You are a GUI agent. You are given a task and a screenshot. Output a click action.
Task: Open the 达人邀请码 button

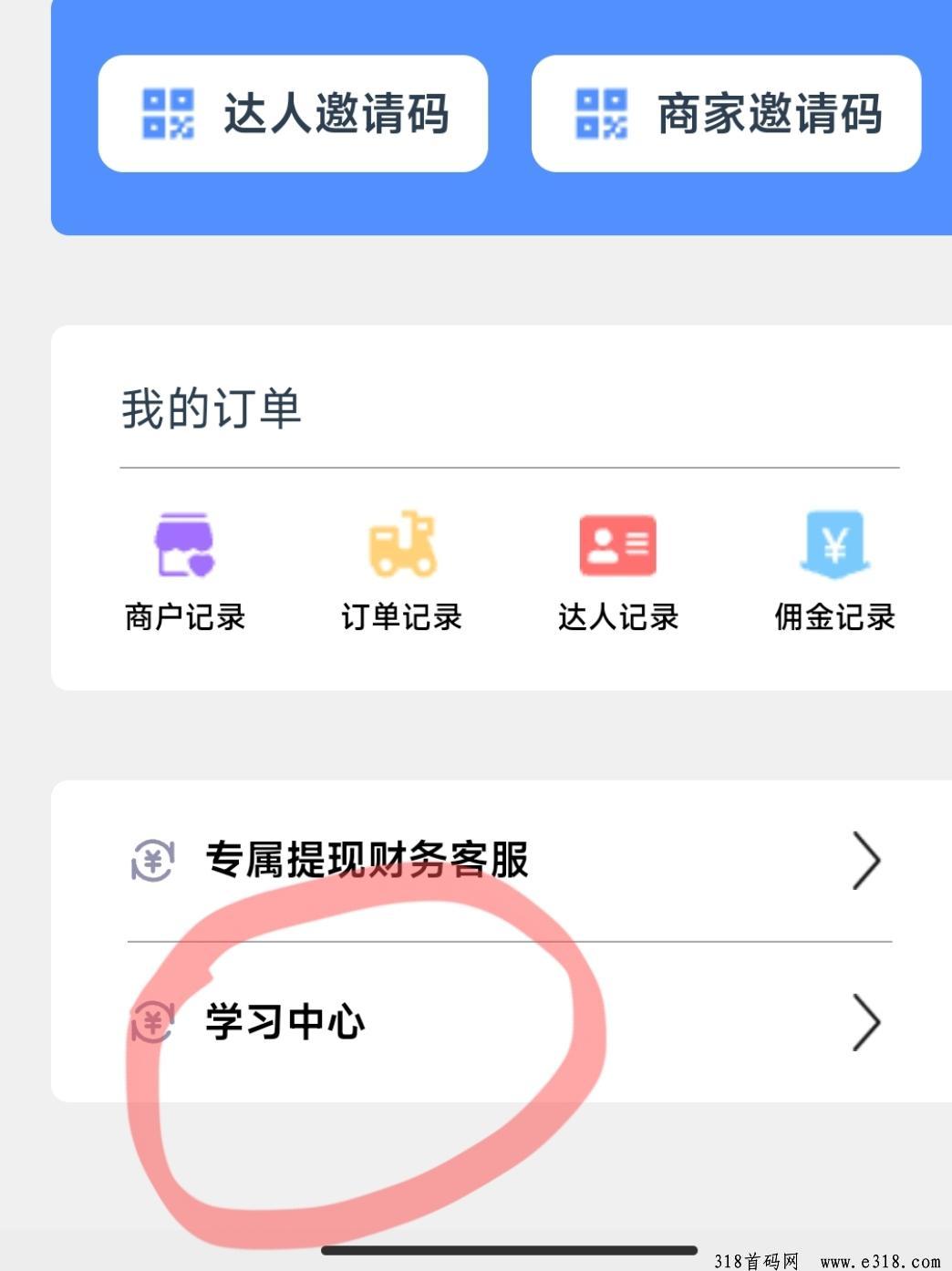coord(293,114)
